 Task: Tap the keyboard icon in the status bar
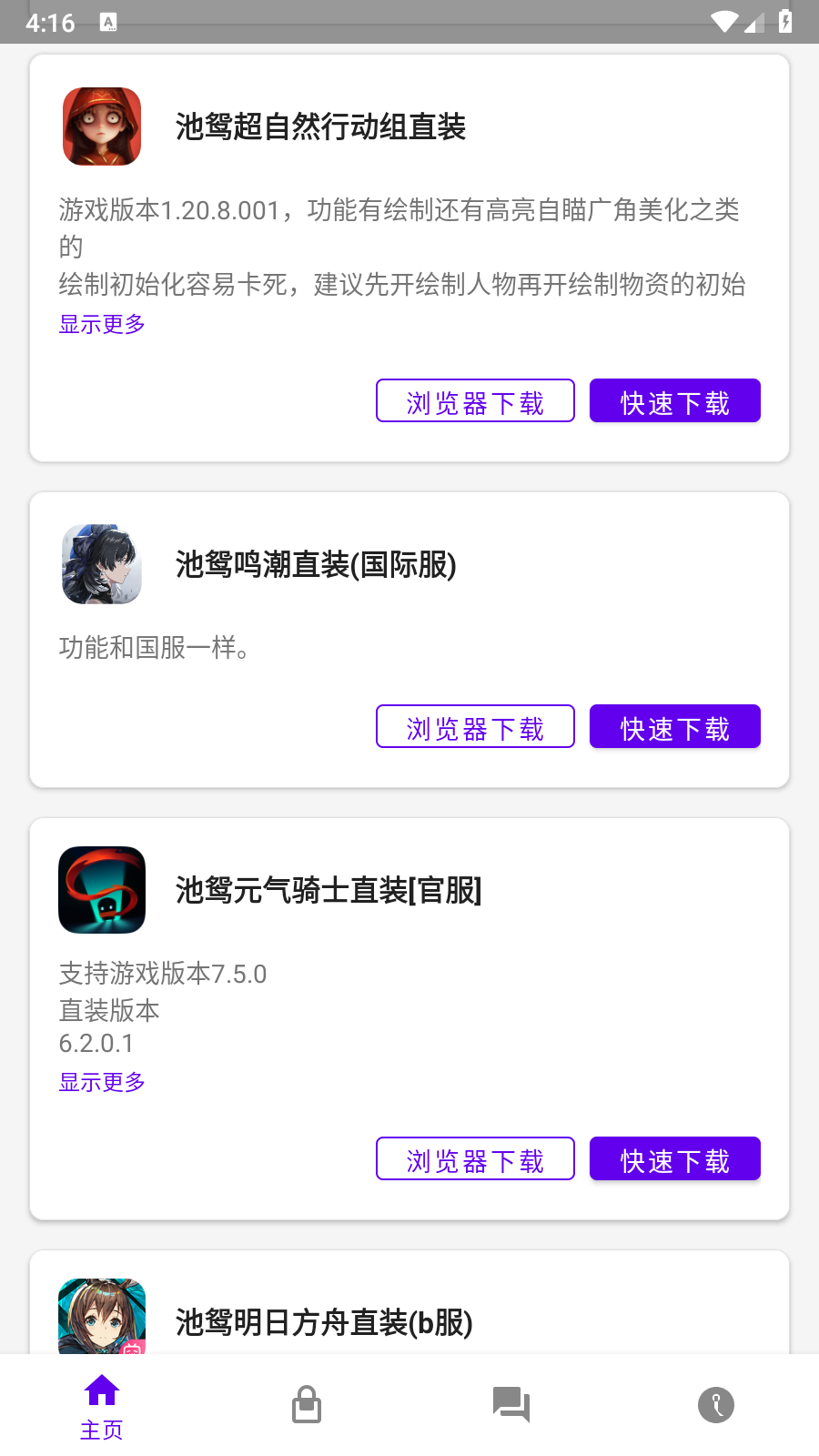pyautogui.click(x=109, y=22)
